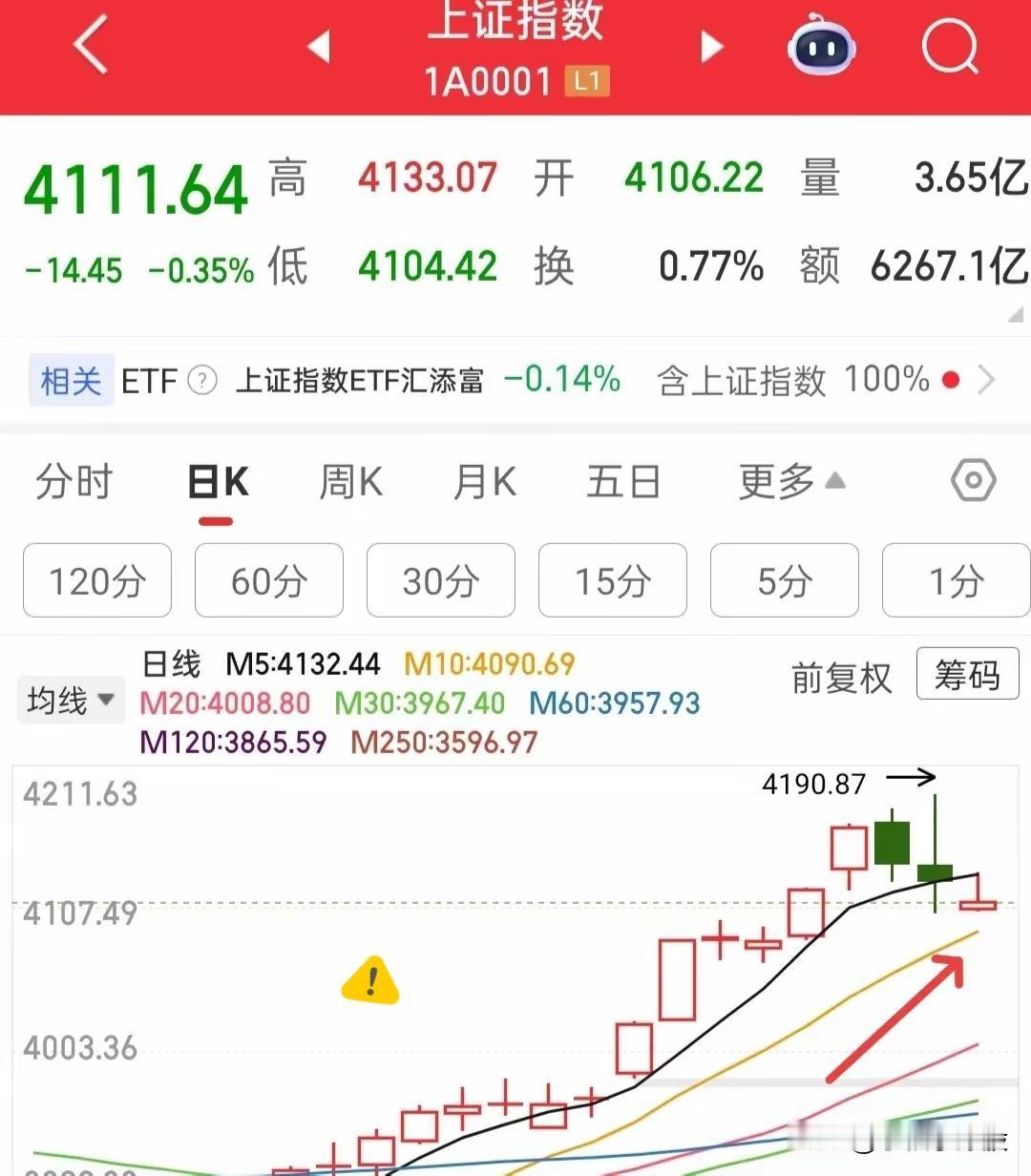Tap the question mark icon beside ETF
This screenshot has height=1176, width=1031.
coord(201,381)
